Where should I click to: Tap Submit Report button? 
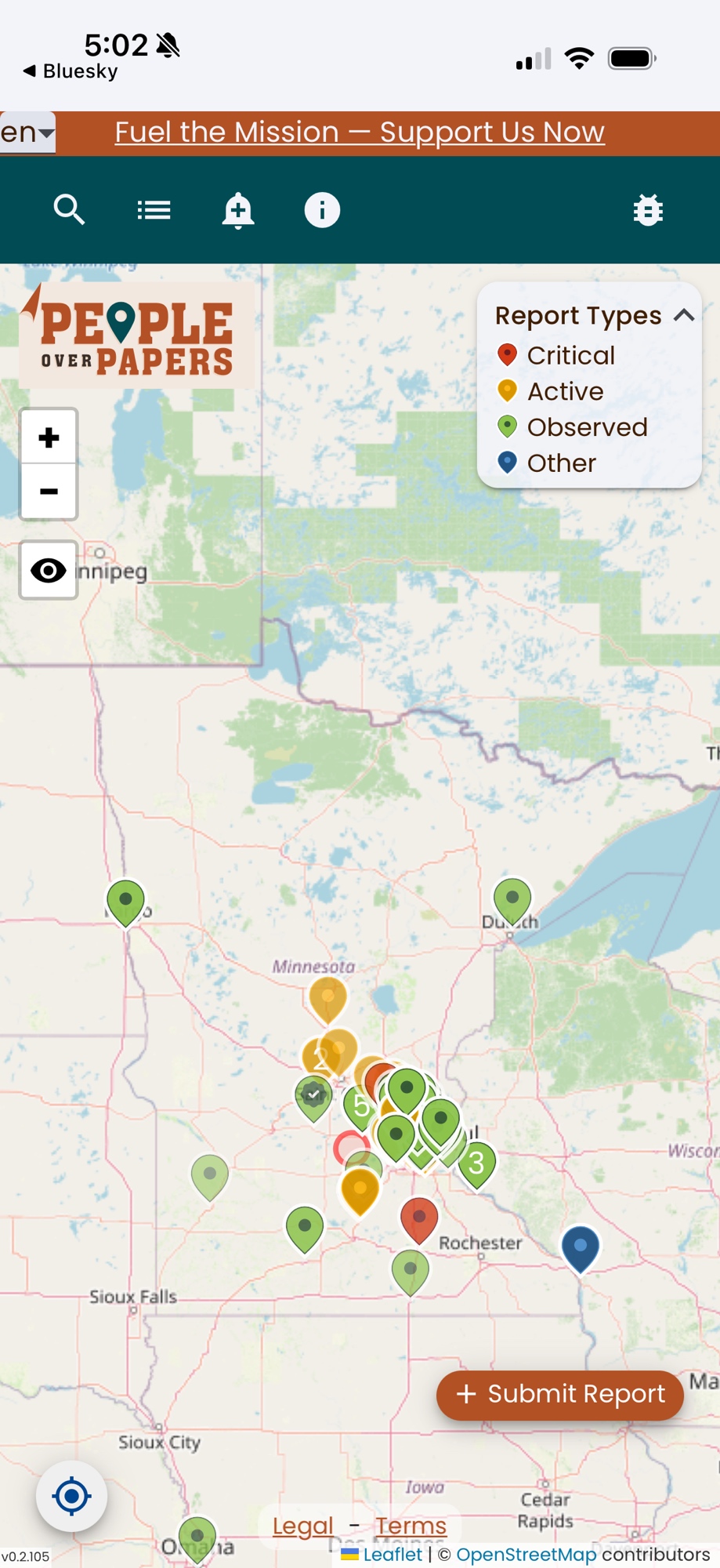point(560,1394)
